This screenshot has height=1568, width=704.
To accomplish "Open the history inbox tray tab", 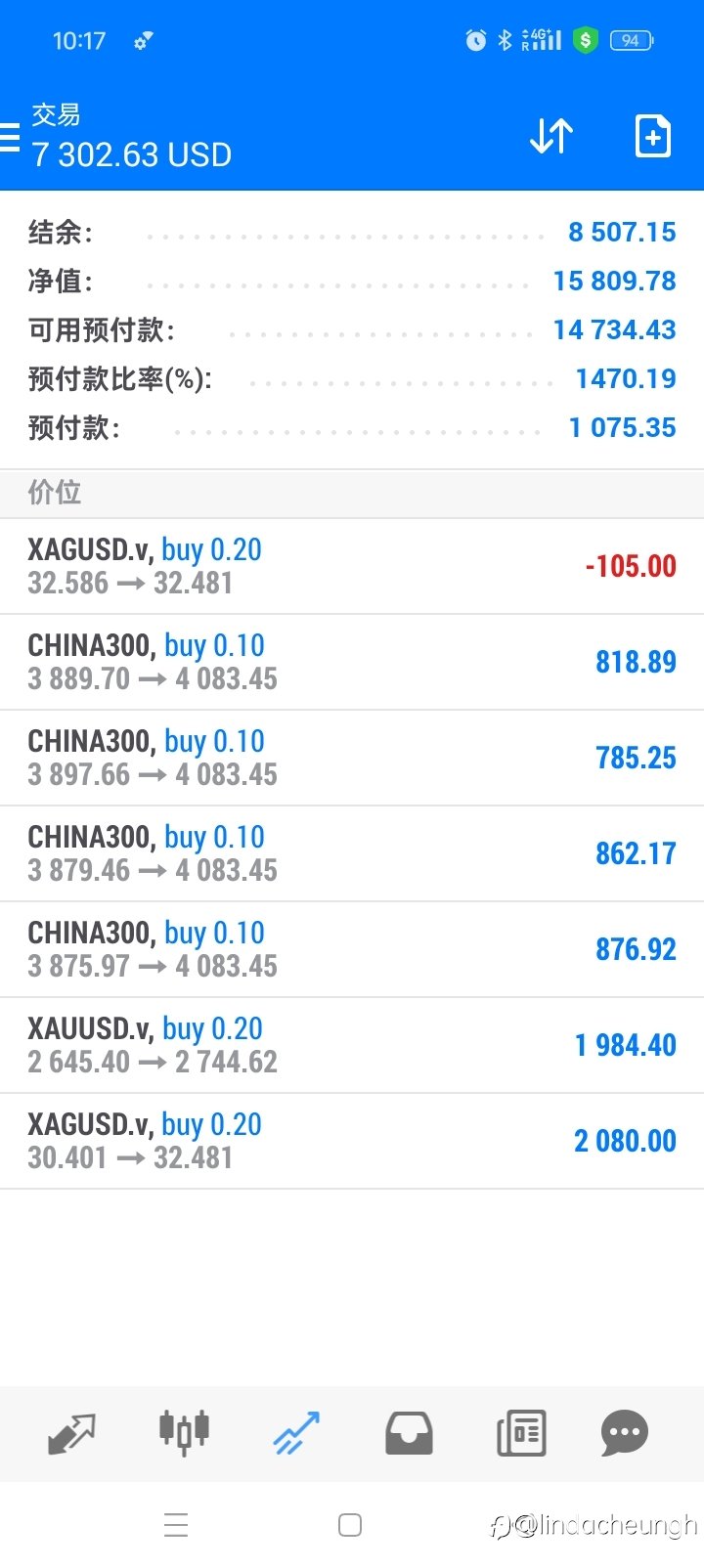I will 409,1433.
